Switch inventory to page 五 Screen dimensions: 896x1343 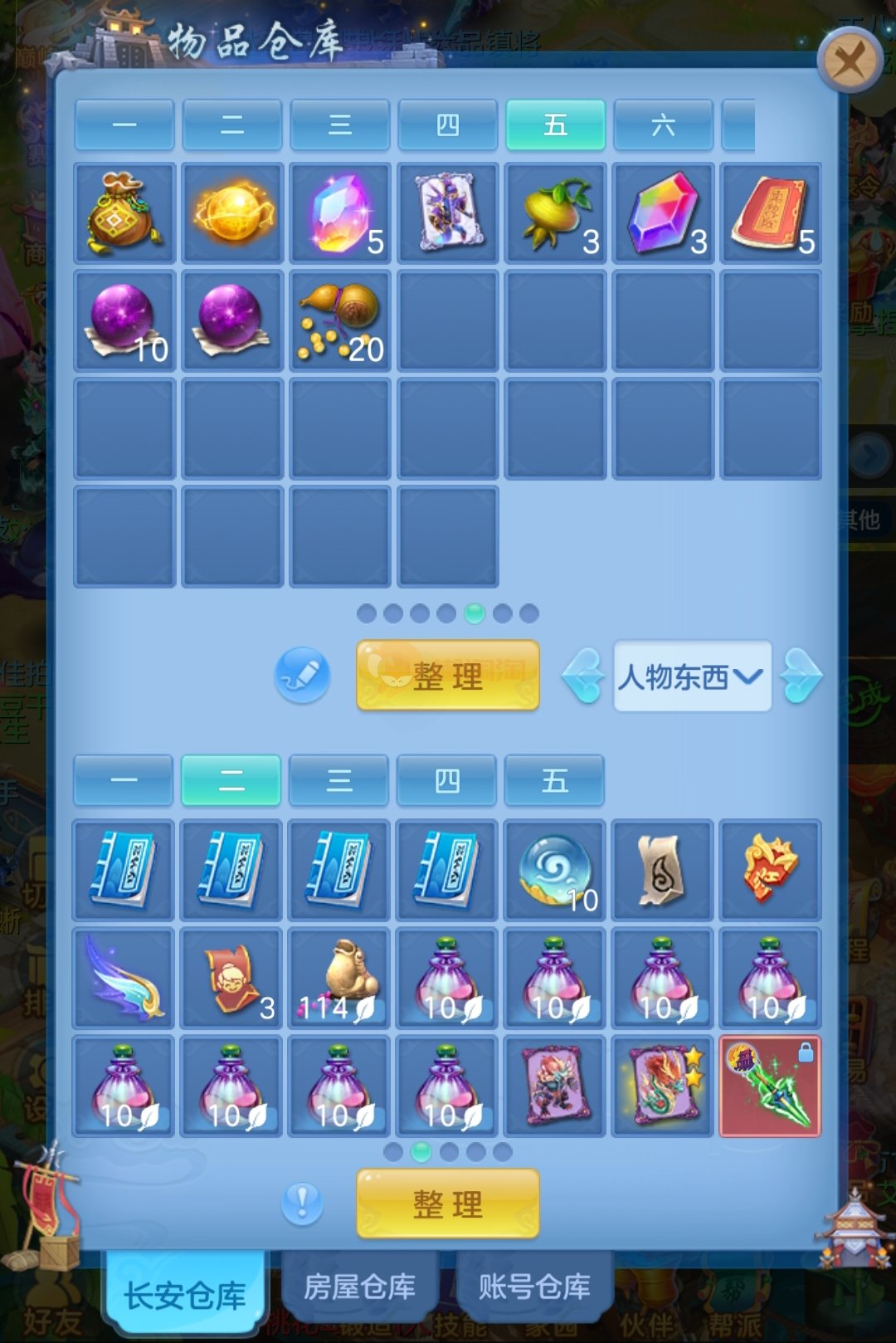[554, 780]
